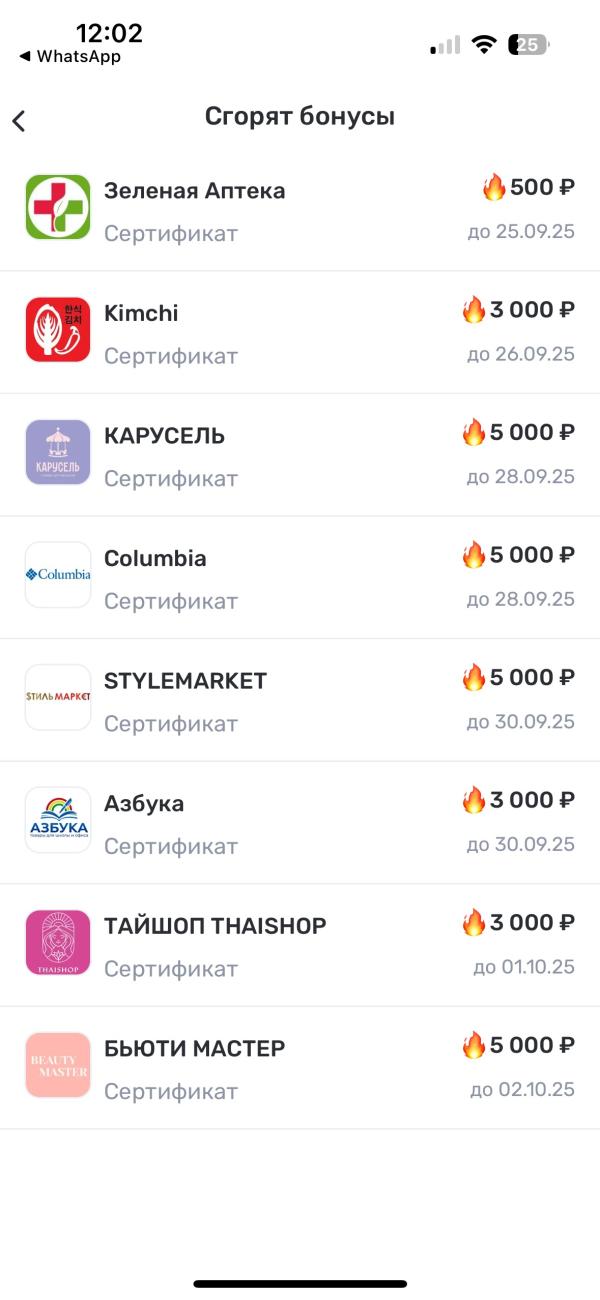Return to WhatsApp via status bar link
This screenshot has height=1300, width=600.
[x=70, y=57]
